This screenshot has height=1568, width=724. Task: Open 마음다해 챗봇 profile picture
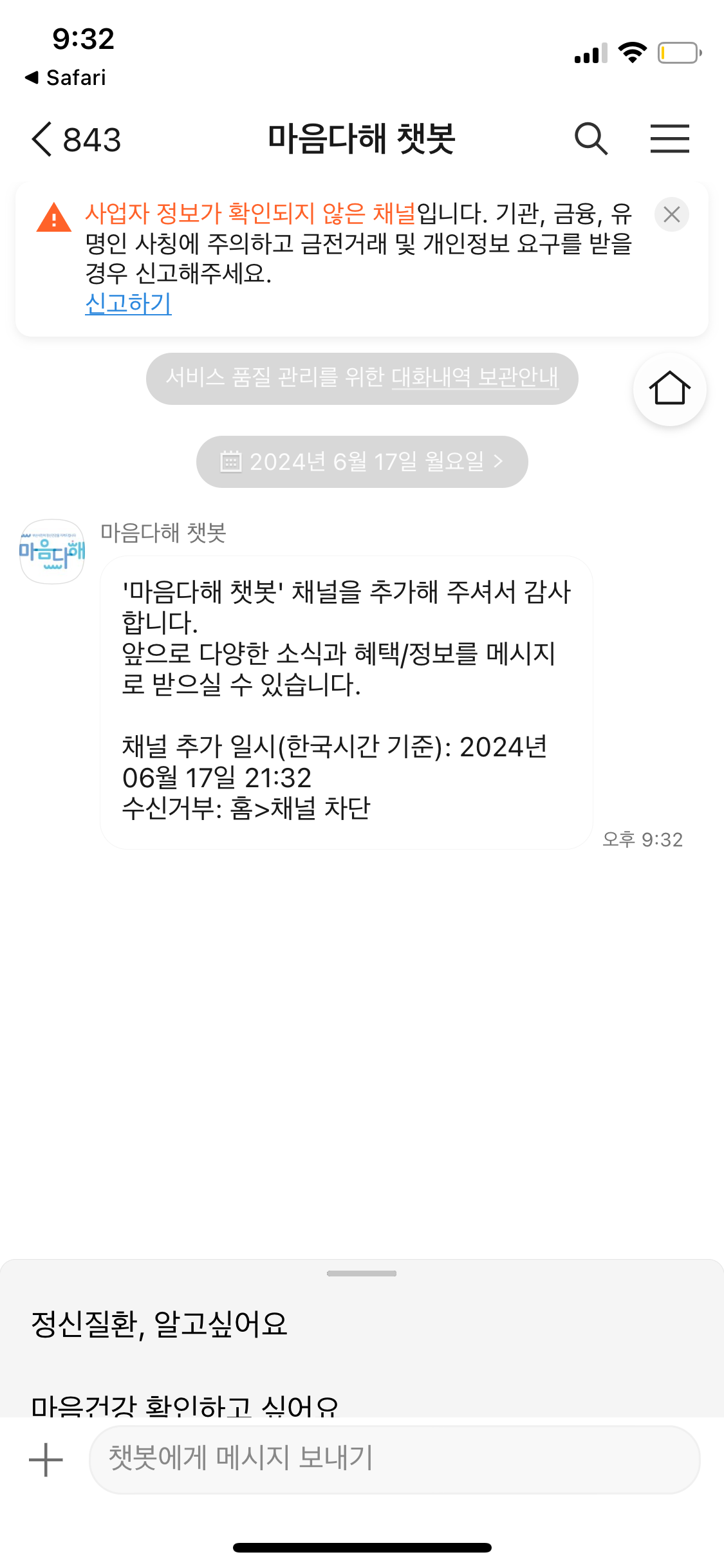pyautogui.click(x=52, y=552)
